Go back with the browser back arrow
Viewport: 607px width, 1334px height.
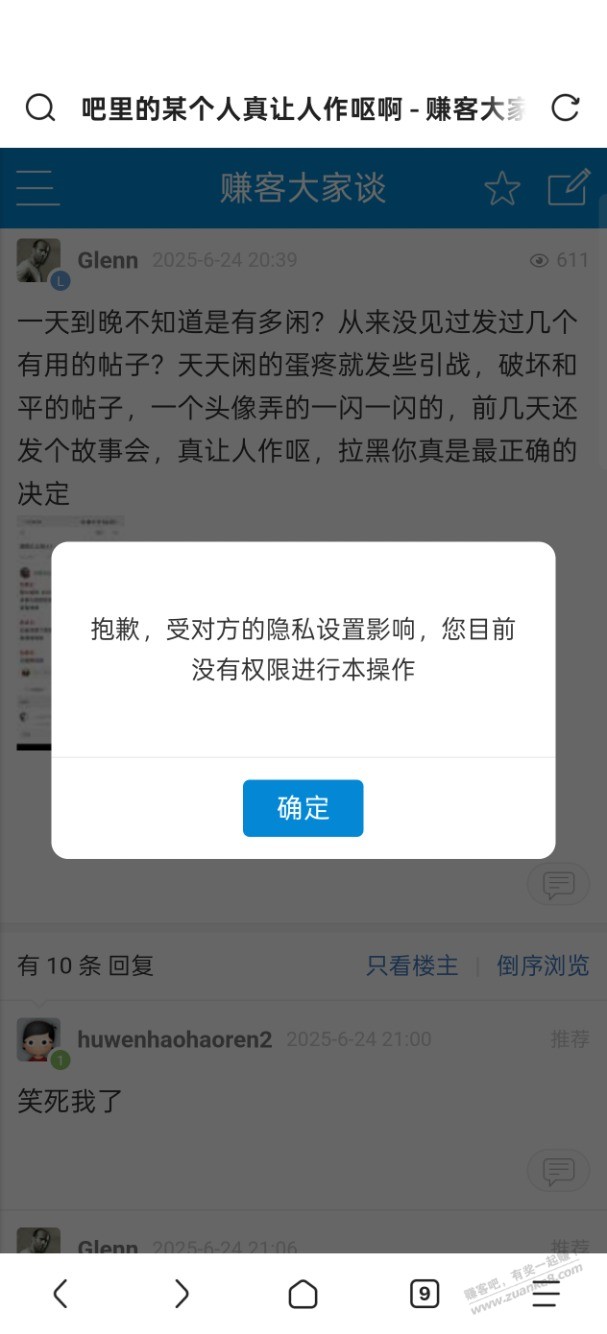tap(60, 1294)
